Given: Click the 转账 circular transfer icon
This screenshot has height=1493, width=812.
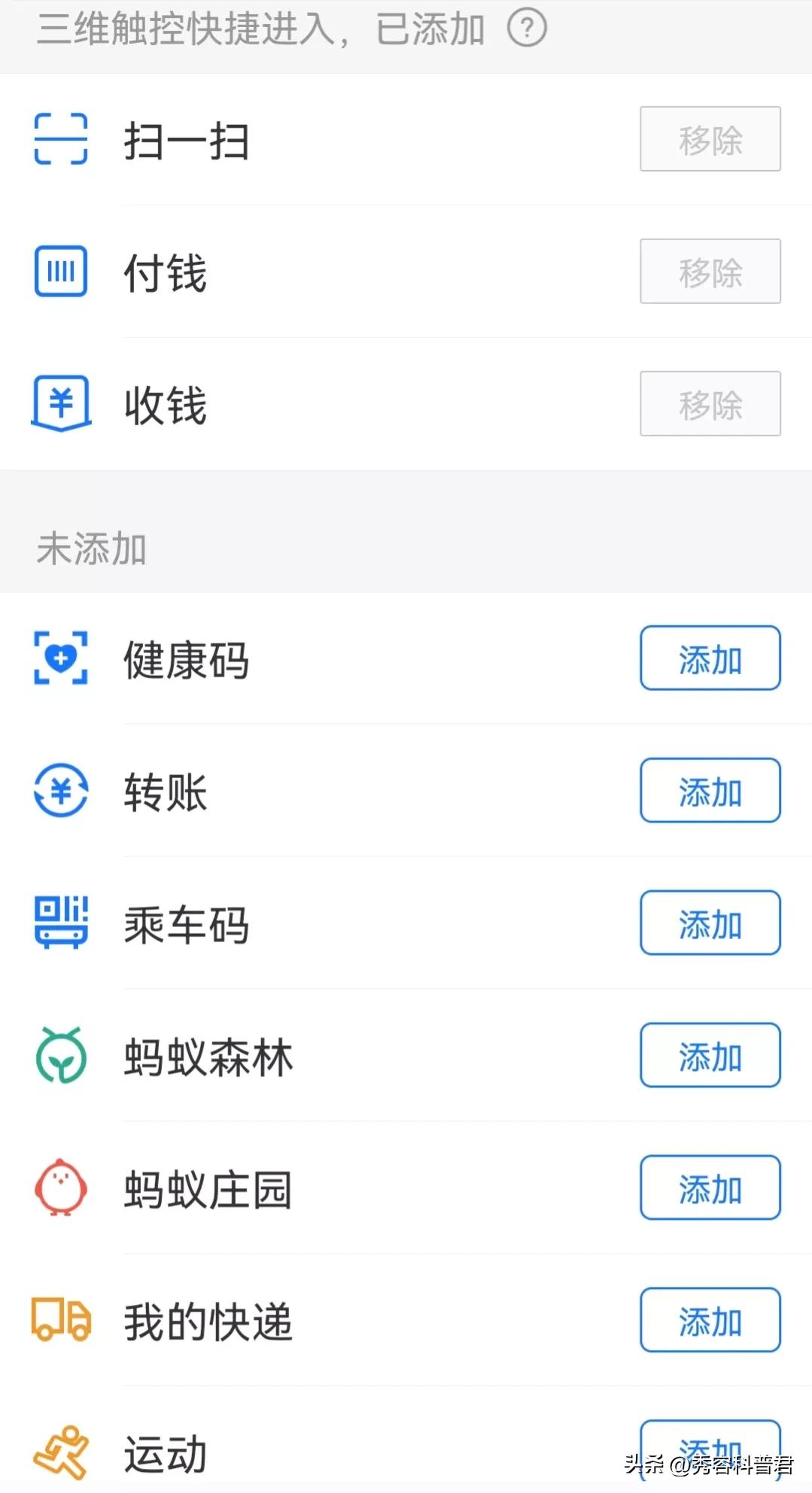Looking at the screenshot, I should (x=60, y=792).
